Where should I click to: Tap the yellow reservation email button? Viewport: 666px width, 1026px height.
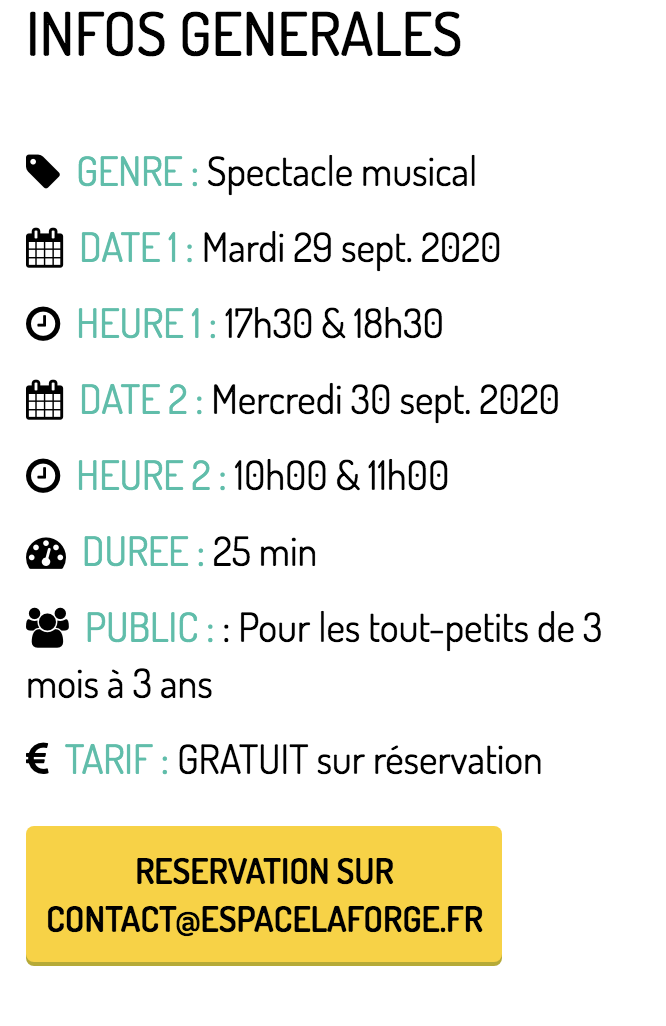(264, 895)
